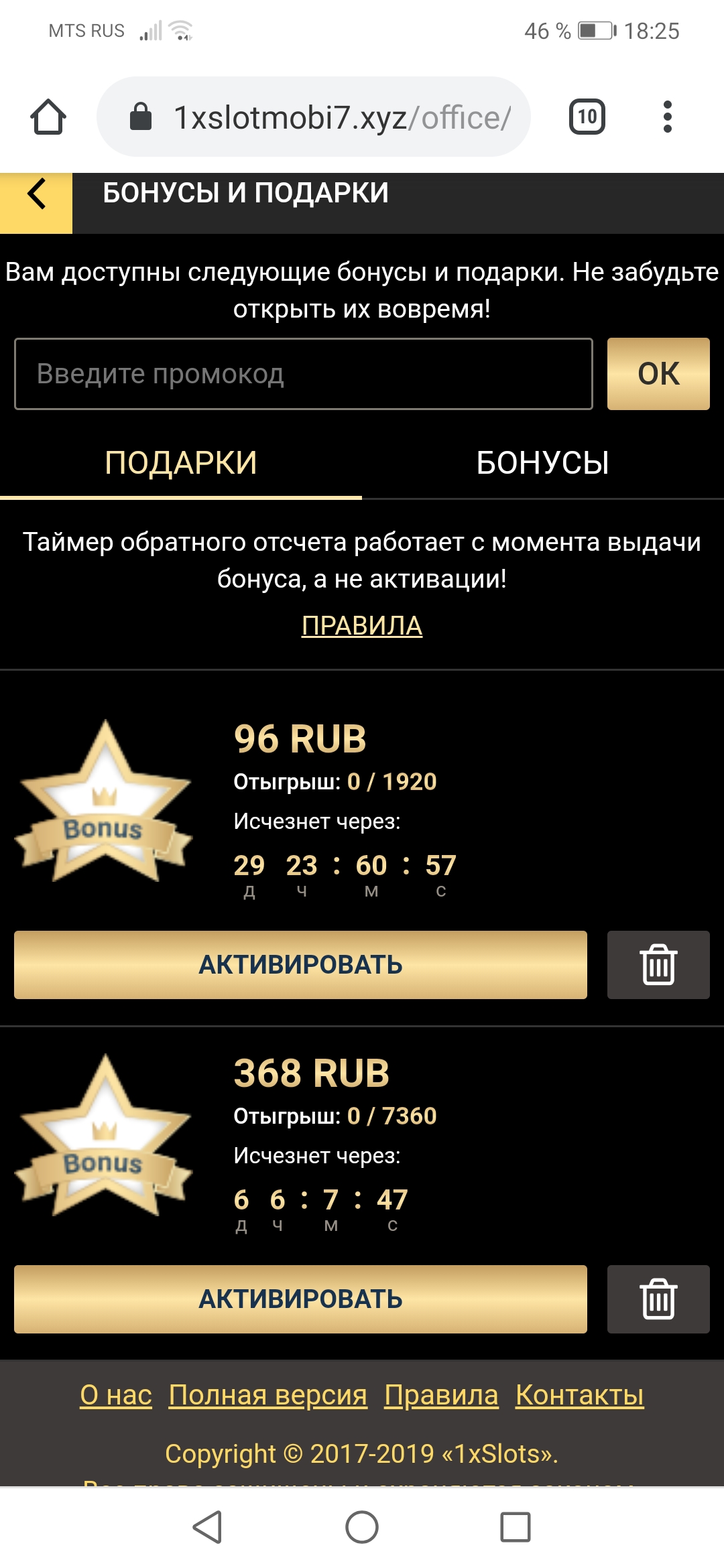This screenshot has width=724, height=1568.
Task: Open the tab switcher showing 10 tabs
Action: coord(587,117)
